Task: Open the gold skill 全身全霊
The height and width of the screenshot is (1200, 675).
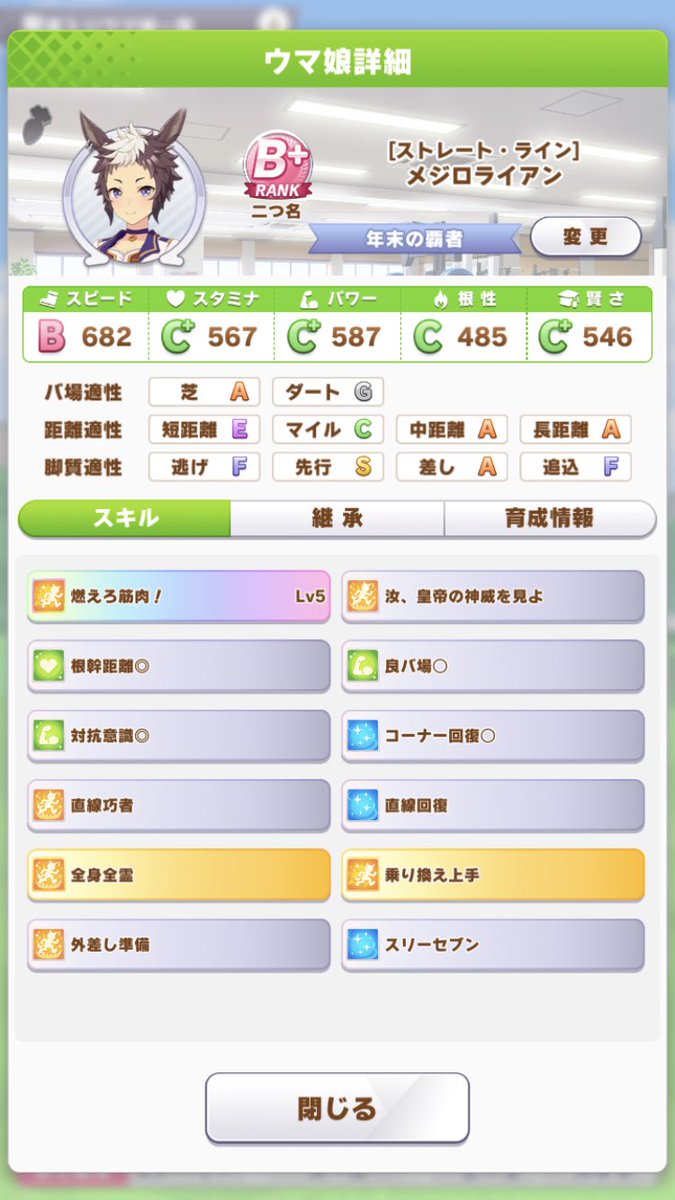Action: tap(178, 875)
